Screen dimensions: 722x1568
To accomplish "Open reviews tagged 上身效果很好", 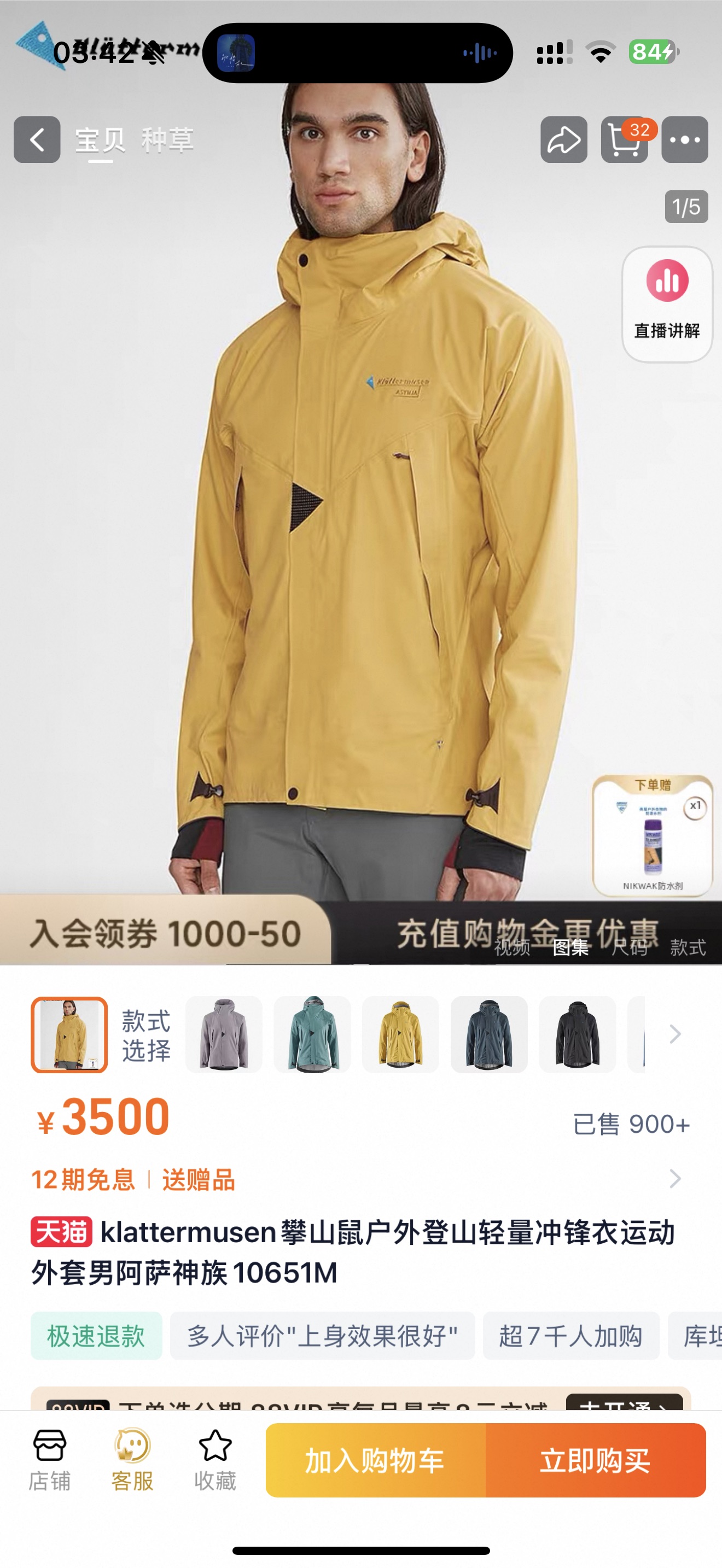I will coord(322,1337).
